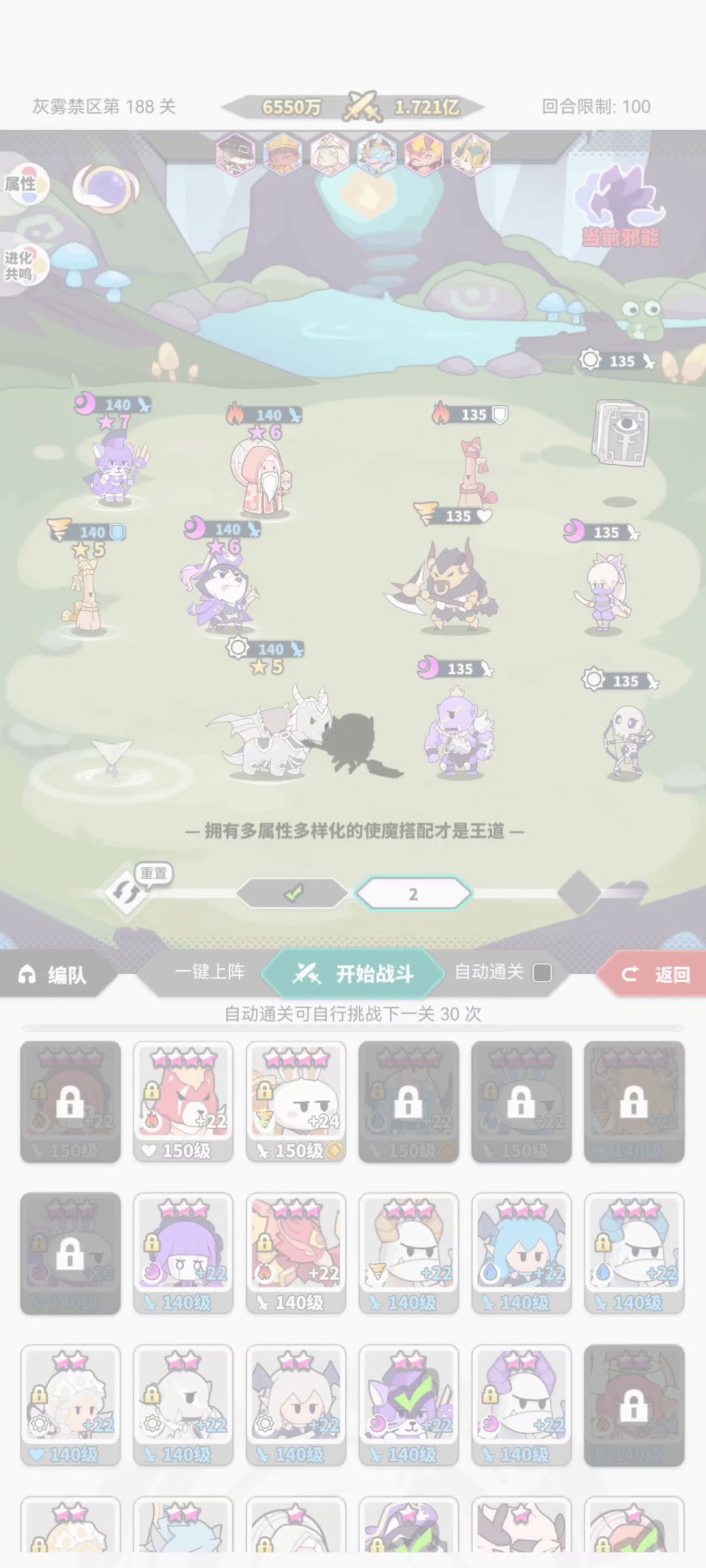The image size is (706, 1568).
Task: Select the red fox 150级 hero card
Action: (x=183, y=1101)
